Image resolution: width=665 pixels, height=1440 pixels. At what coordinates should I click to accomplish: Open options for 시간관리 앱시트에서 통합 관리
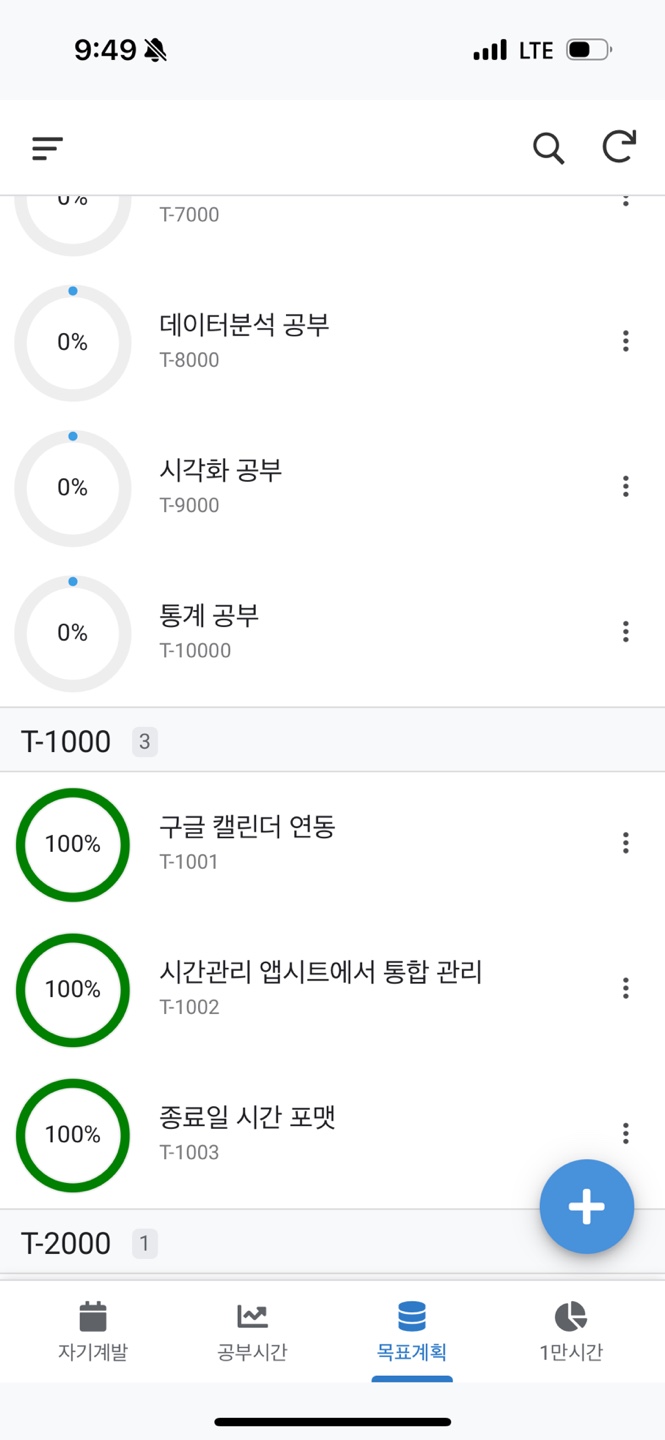click(x=626, y=988)
